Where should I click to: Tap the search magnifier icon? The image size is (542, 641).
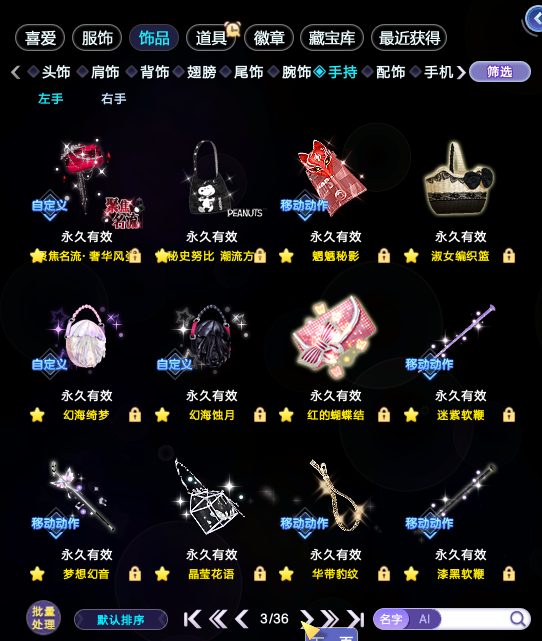tap(518, 619)
